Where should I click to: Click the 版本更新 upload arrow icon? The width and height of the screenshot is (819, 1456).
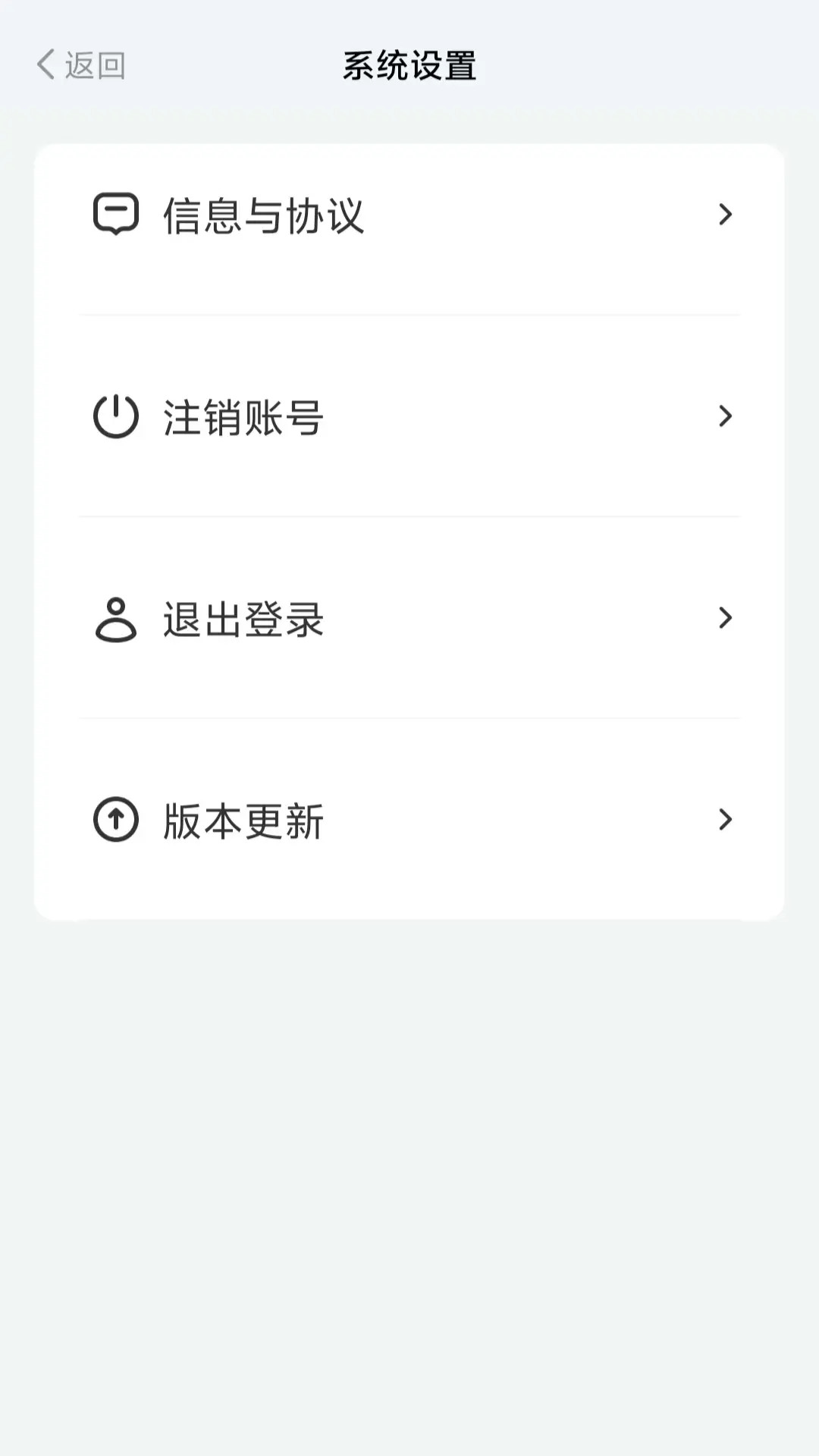coord(114,820)
